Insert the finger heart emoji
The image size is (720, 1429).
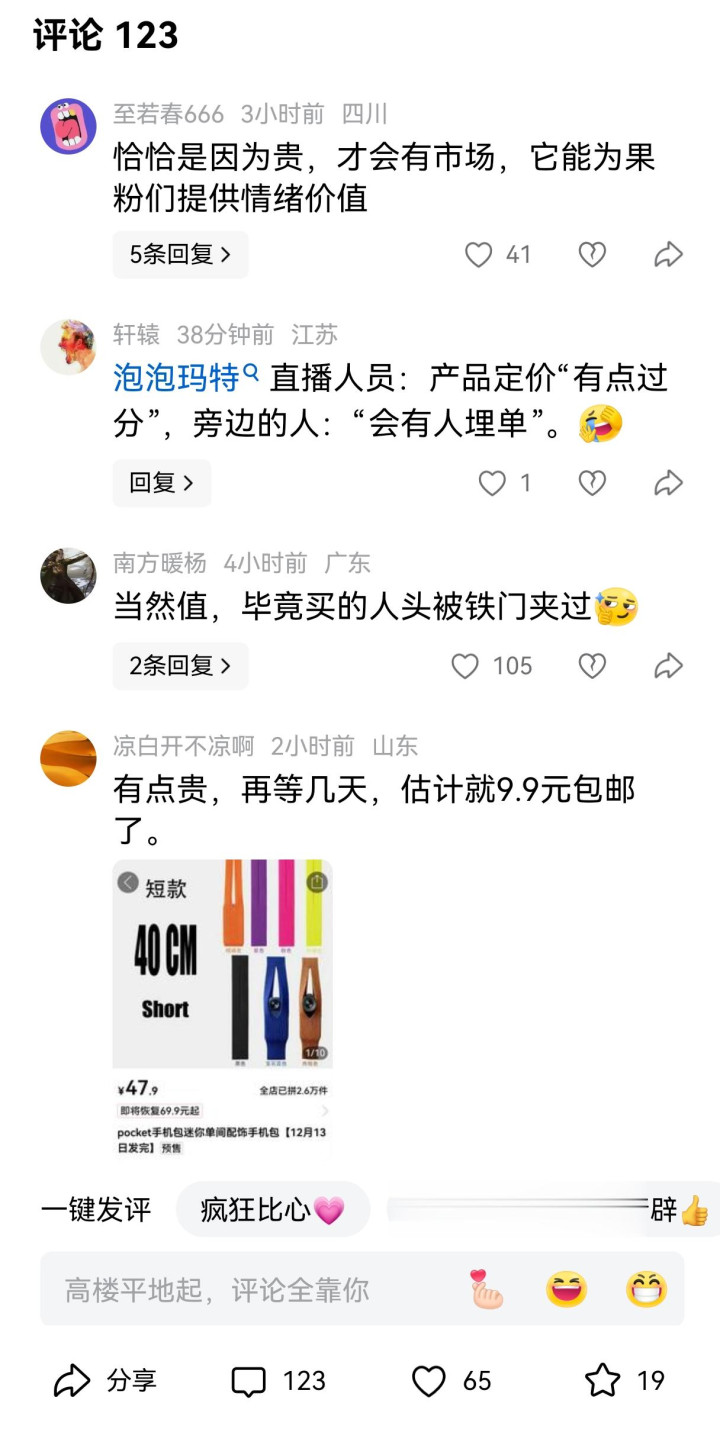coord(487,1290)
